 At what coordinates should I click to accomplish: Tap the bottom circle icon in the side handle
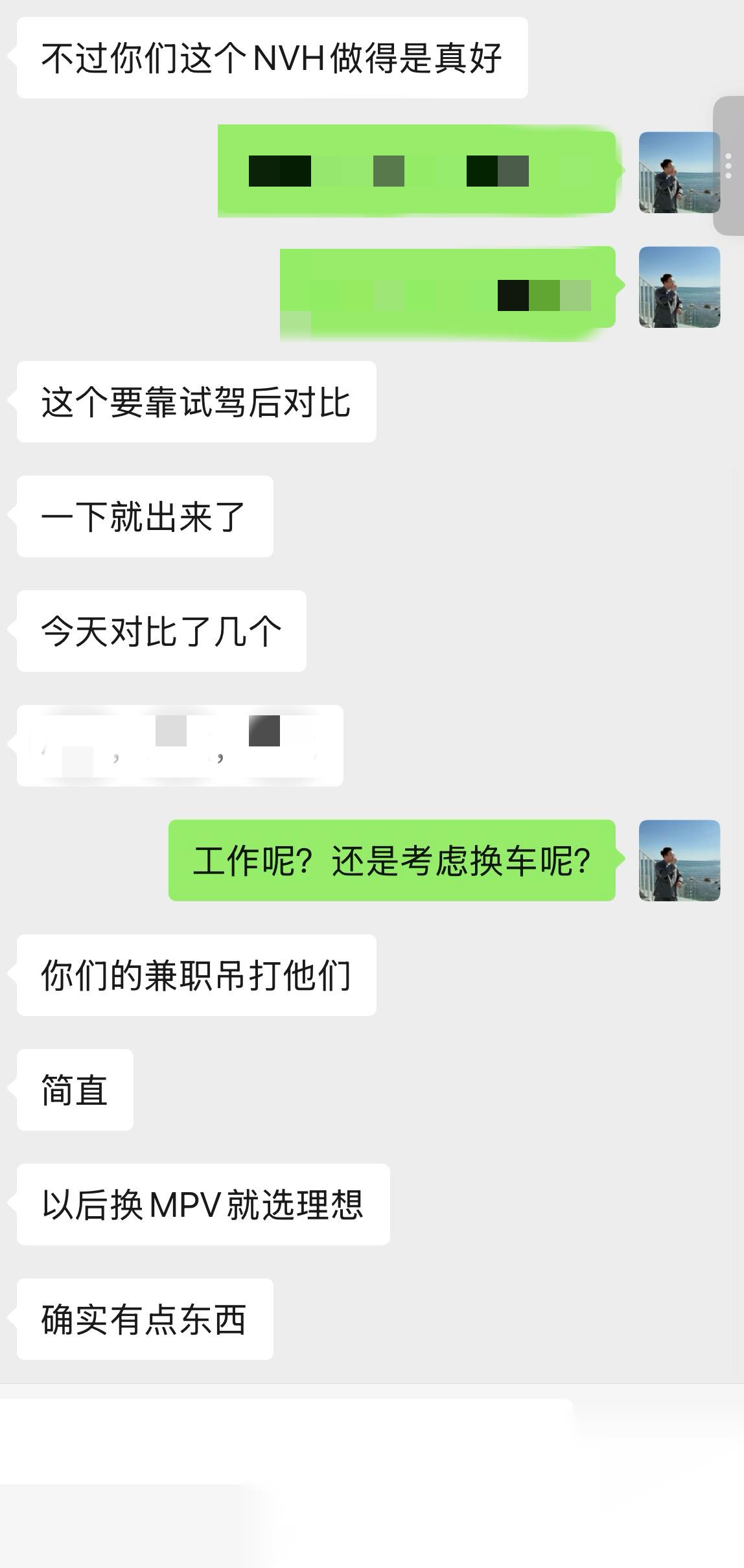[x=728, y=176]
